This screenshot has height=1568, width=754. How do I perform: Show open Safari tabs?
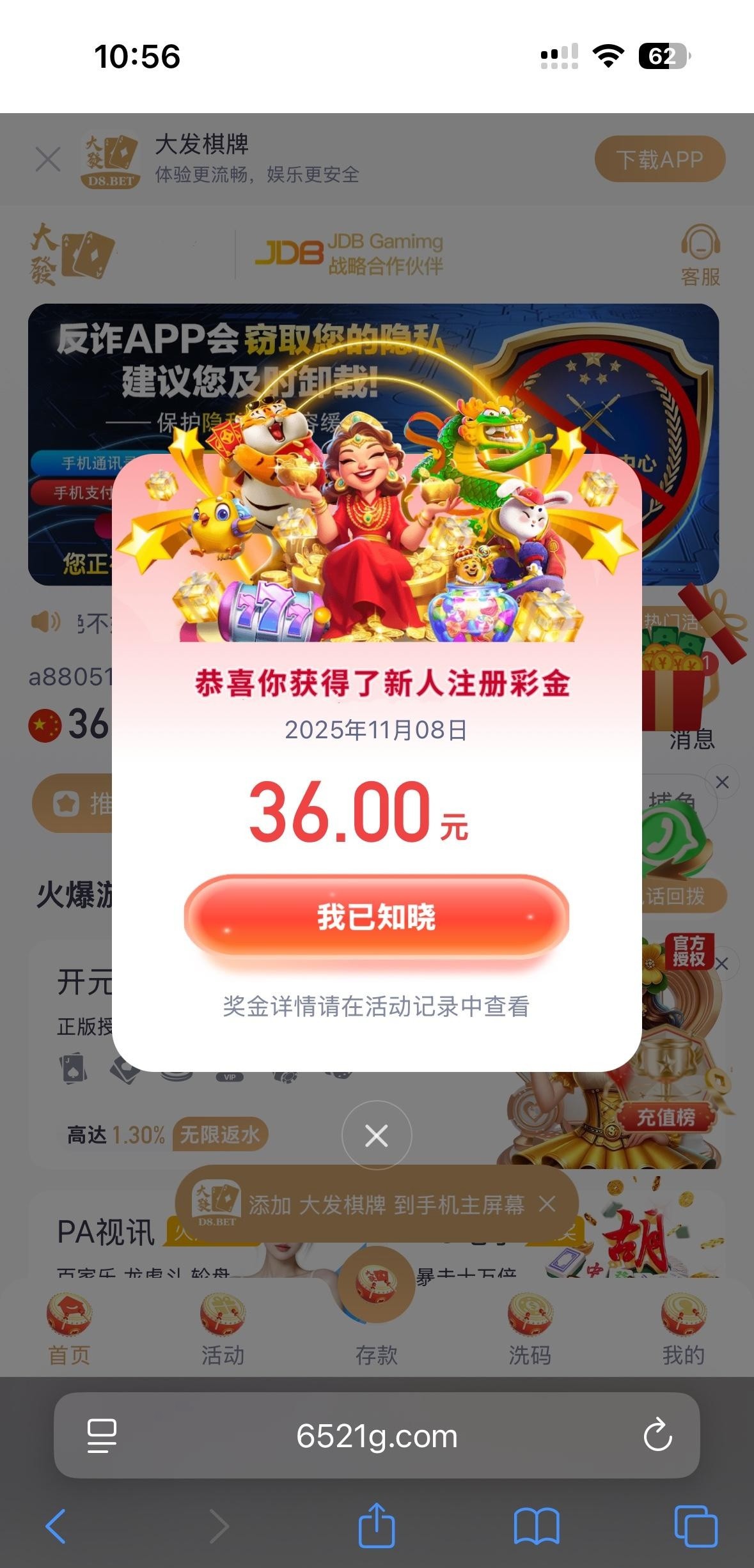tap(695, 1526)
